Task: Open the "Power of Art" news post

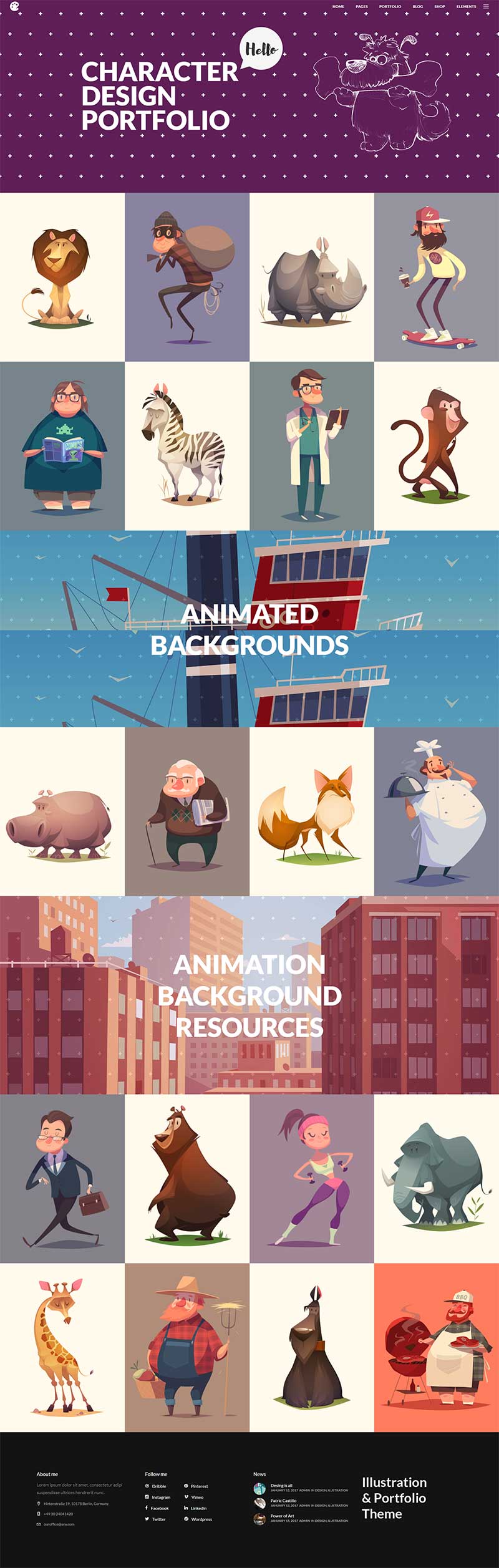Action: pos(282,1516)
